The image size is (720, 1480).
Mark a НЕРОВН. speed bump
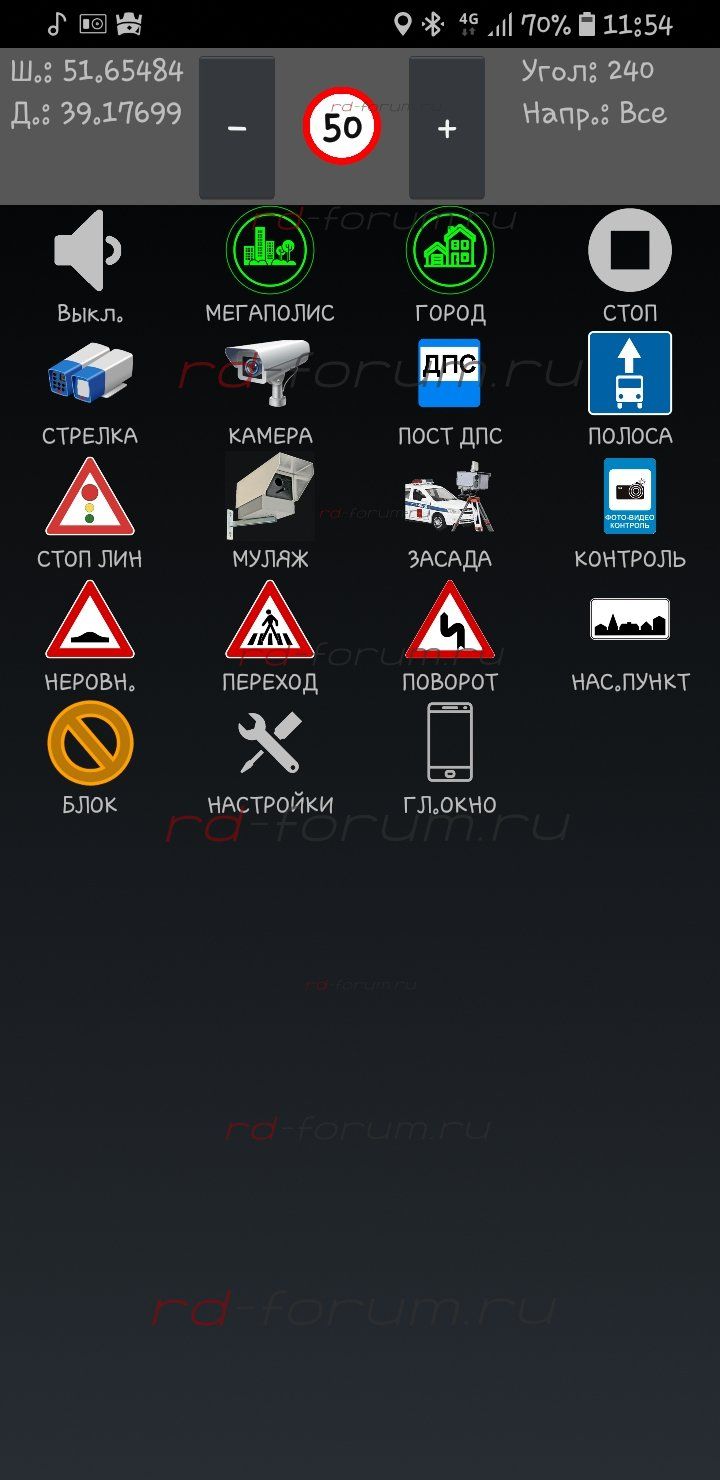(x=90, y=620)
